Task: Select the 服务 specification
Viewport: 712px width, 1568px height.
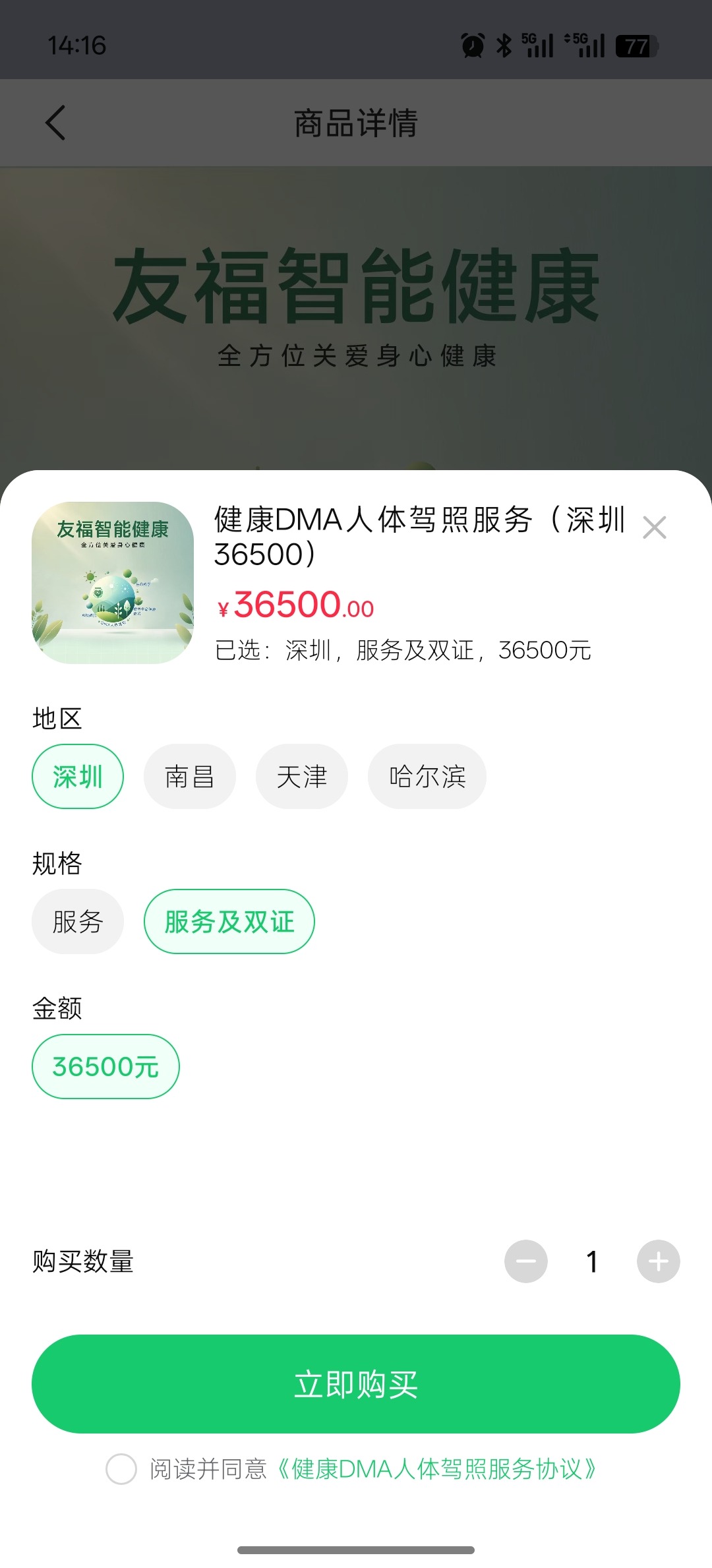Action: click(x=78, y=922)
